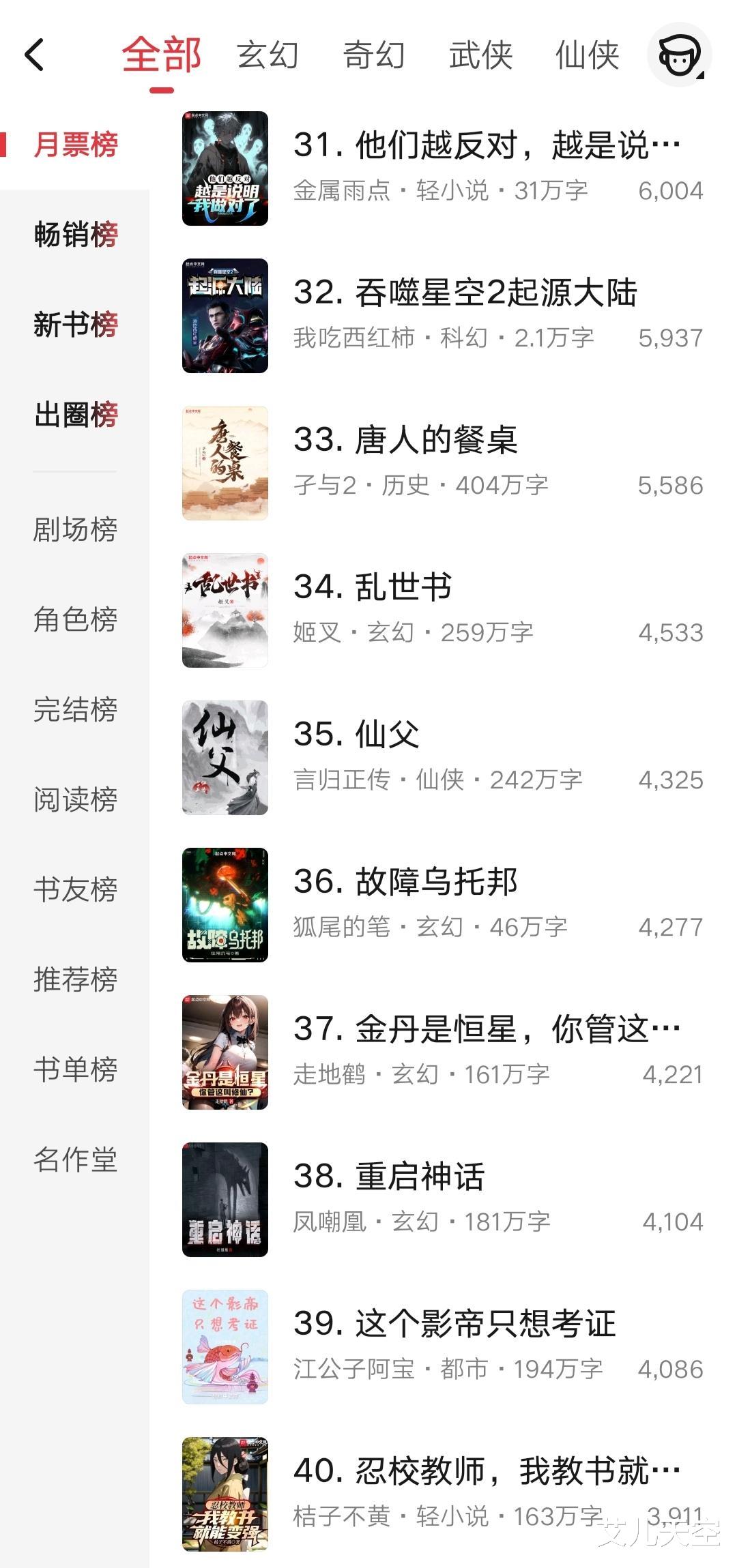This screenshot has width=737, height=1568.
Task: Open the 名作堂 section
Action: tap(76, 1159)
